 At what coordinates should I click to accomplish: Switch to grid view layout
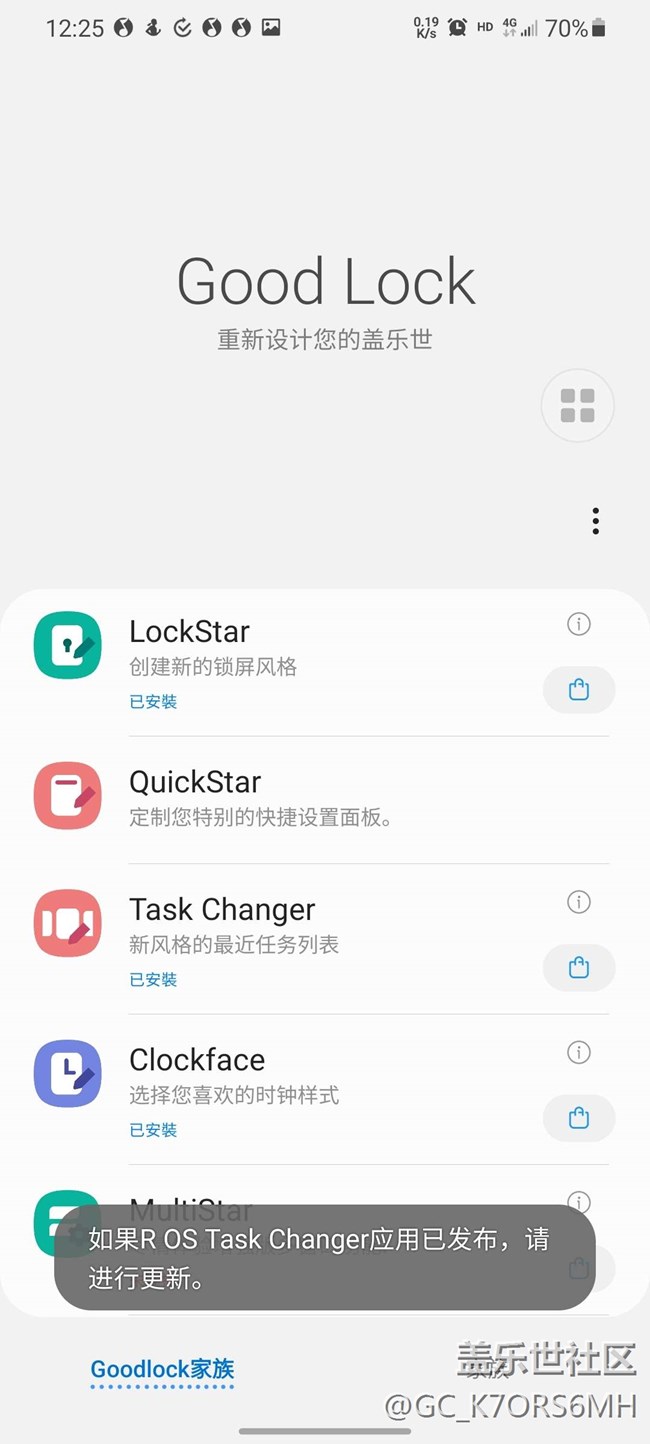(577, 406)
